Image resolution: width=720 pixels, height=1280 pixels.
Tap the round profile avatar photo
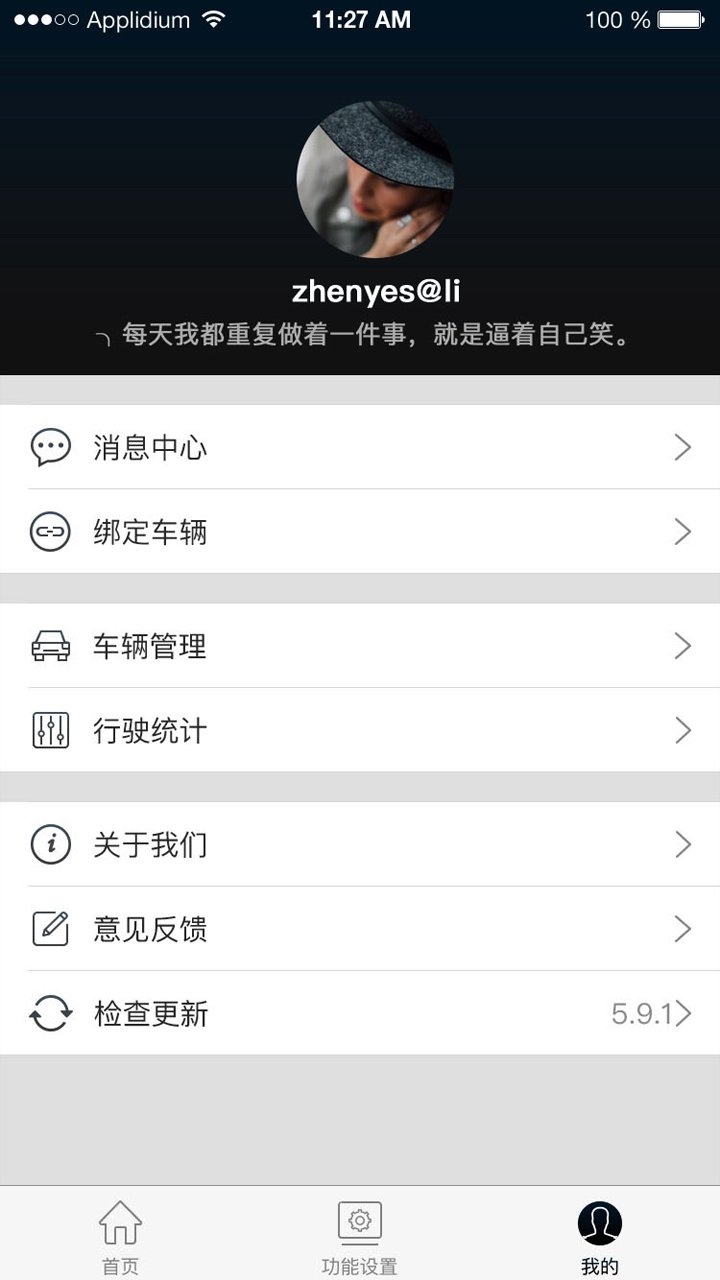coord(375,180)
